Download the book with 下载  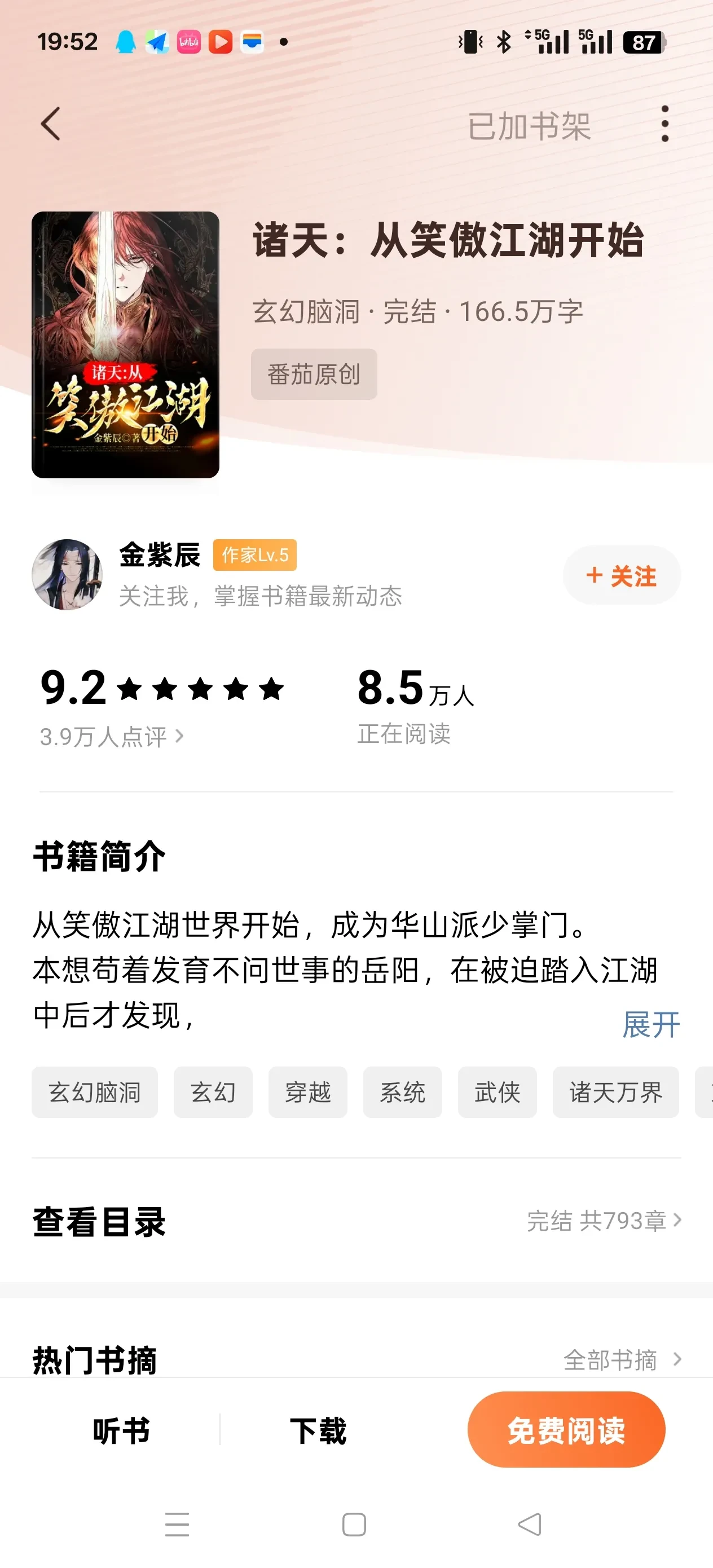318,1430
